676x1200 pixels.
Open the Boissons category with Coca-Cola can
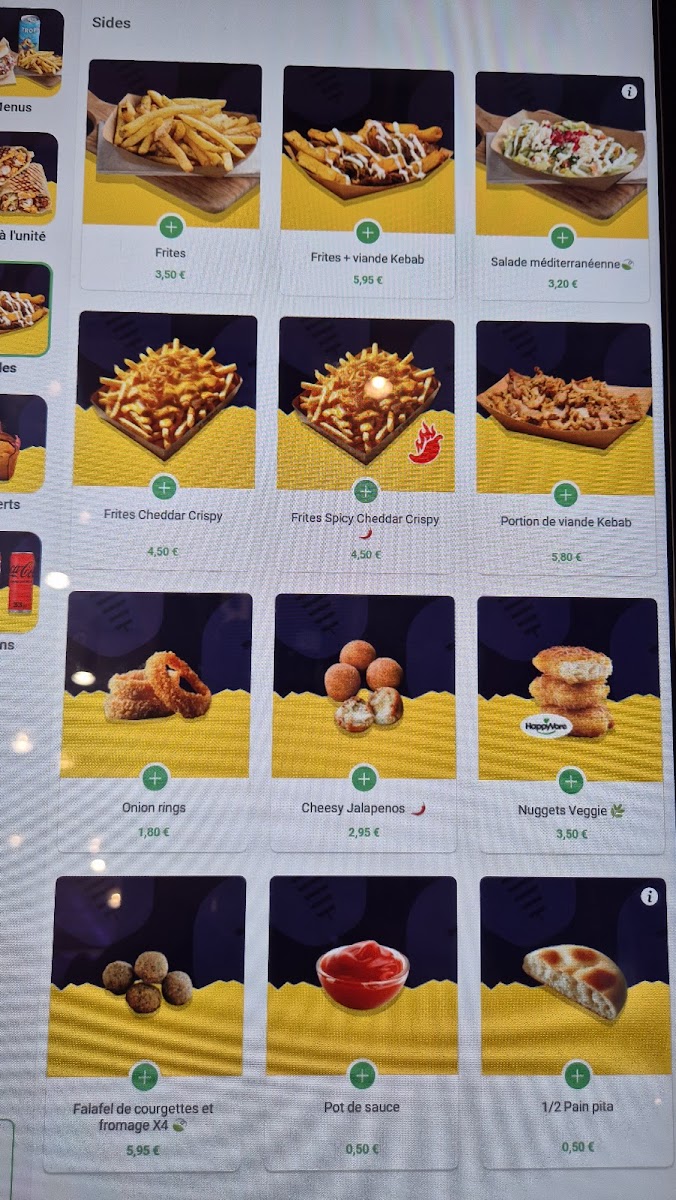coord(20,585)
